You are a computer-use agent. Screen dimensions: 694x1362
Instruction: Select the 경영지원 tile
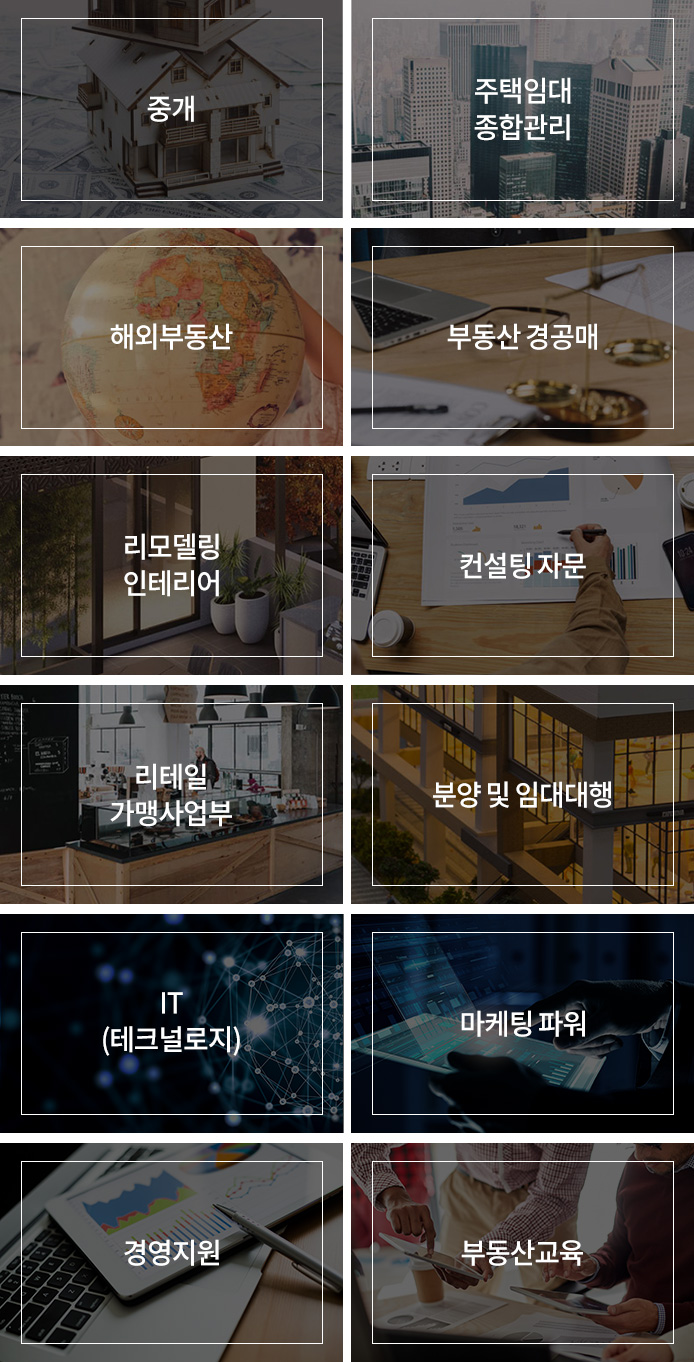(171, 1252)
